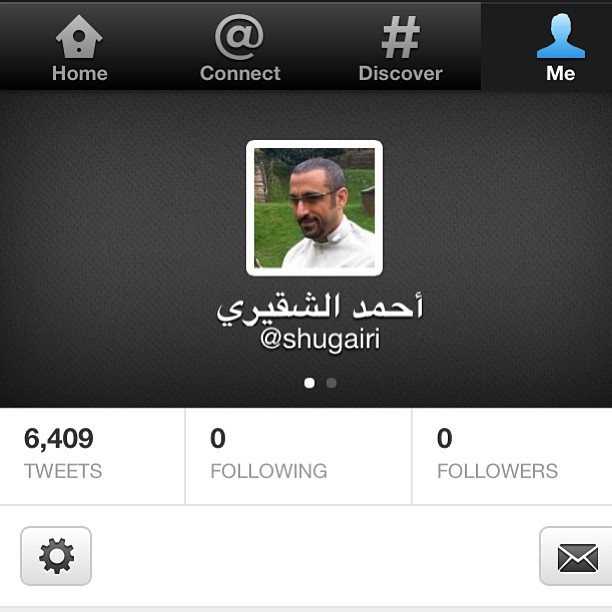Viewport: 612px width, 612px height.
Task: Open the Connect tab
Action: tap(240, 47)
